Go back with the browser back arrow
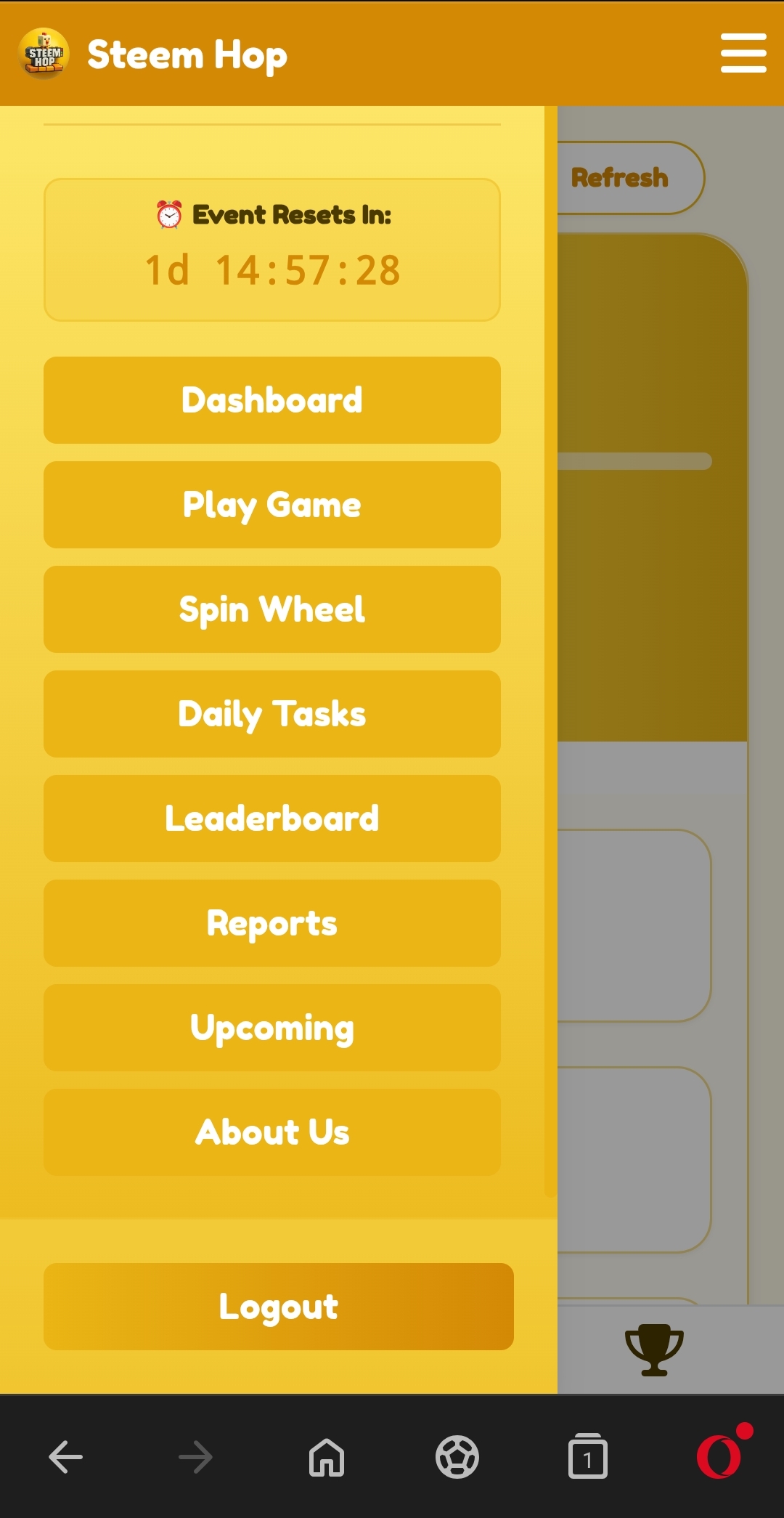The height and width of the screenshot is (1518, 784). [x=65, y=1457]
